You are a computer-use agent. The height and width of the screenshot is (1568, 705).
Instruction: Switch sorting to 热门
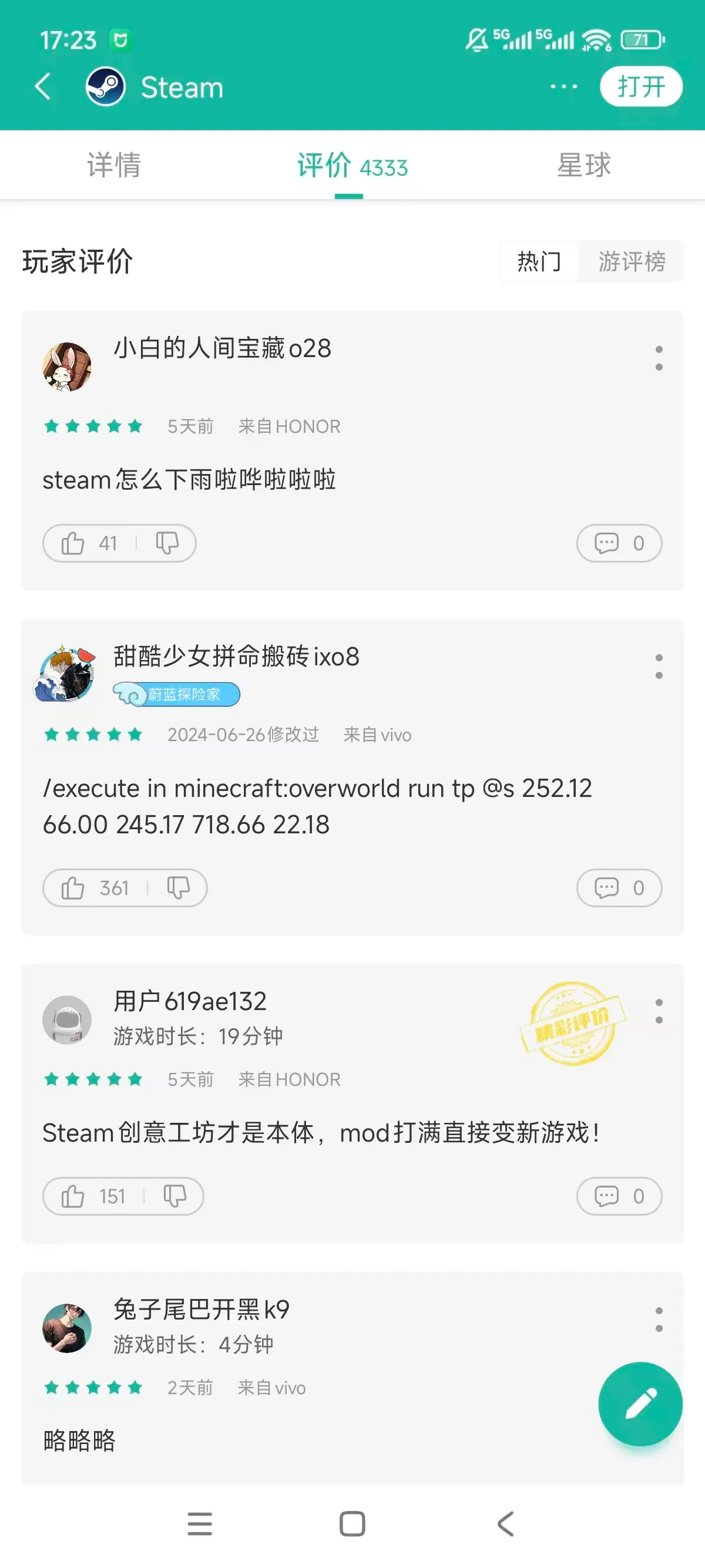pyautogui.click(x=538, y=262)
